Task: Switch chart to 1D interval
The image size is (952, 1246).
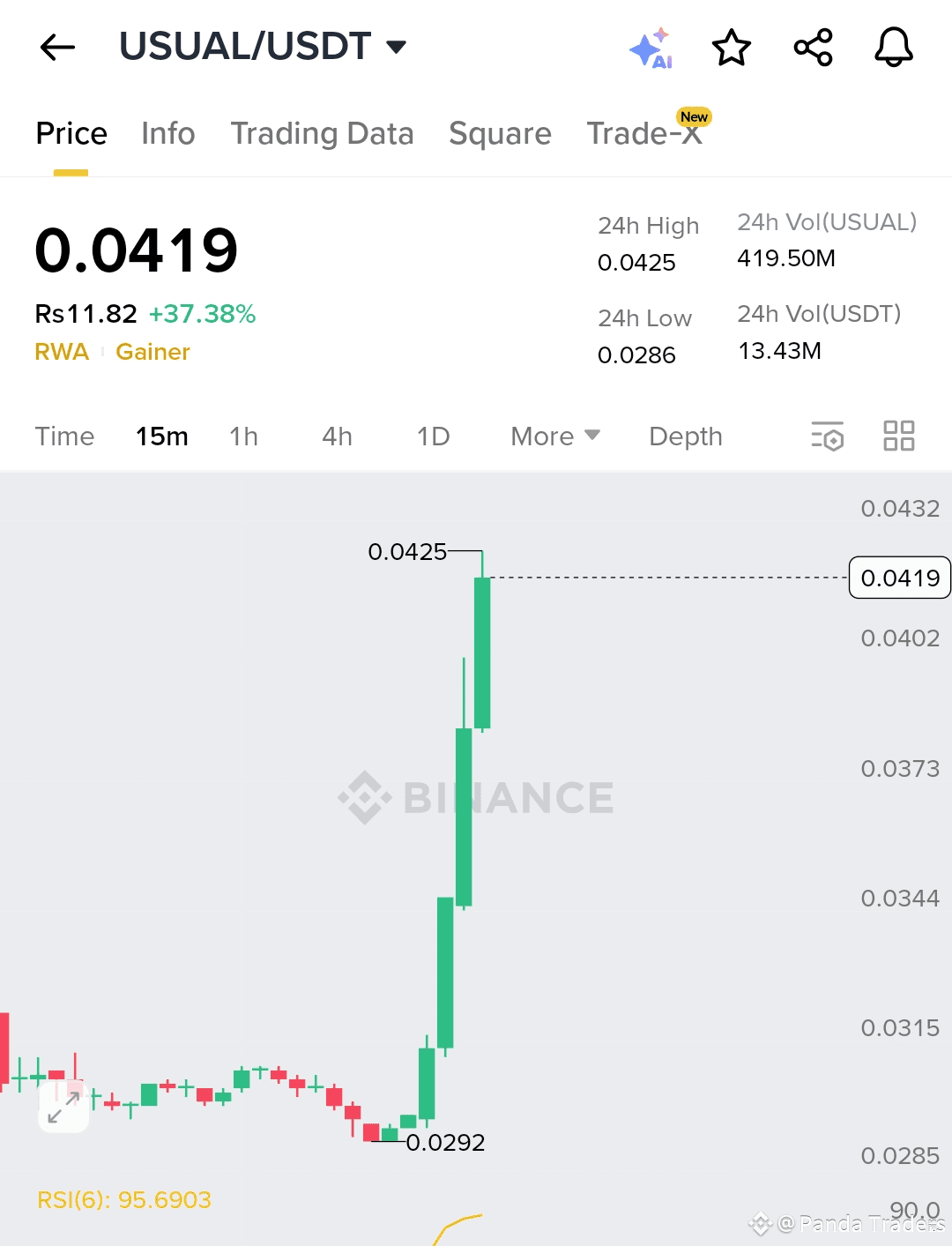Action: [433, 436]
